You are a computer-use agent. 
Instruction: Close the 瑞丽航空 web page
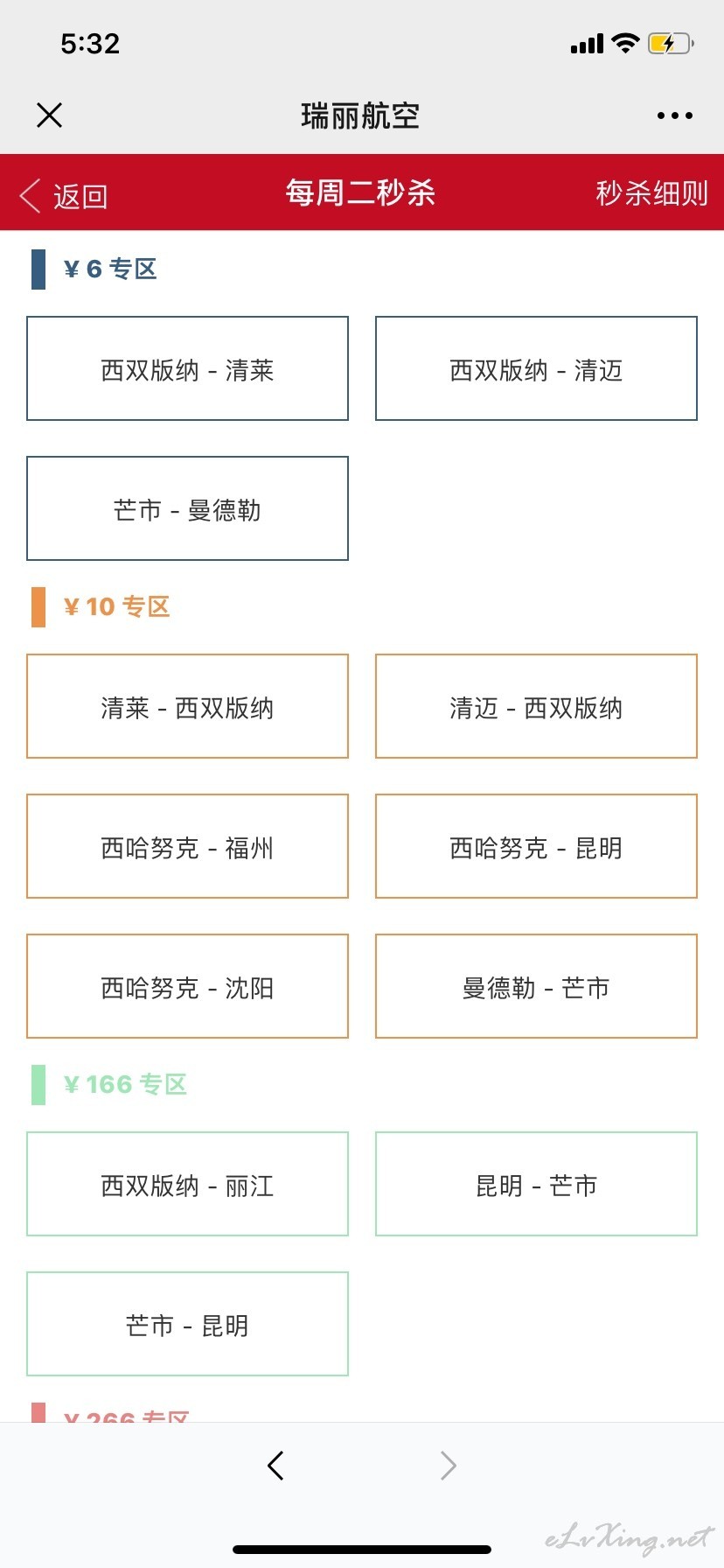pos(50,115)
